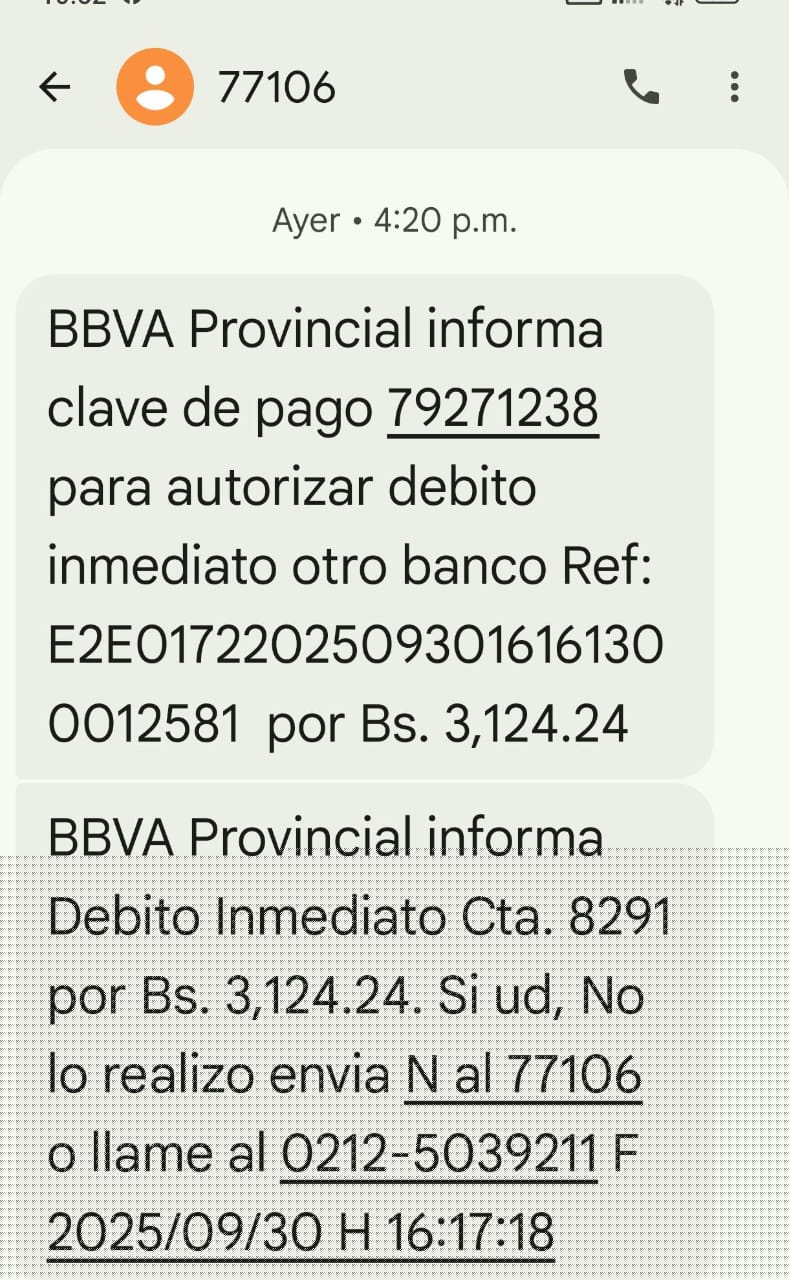The height and width of the screenshot is (1280, 789).
Task: Tap the underlined "N al 77106" link
Action: (522, 1076)
